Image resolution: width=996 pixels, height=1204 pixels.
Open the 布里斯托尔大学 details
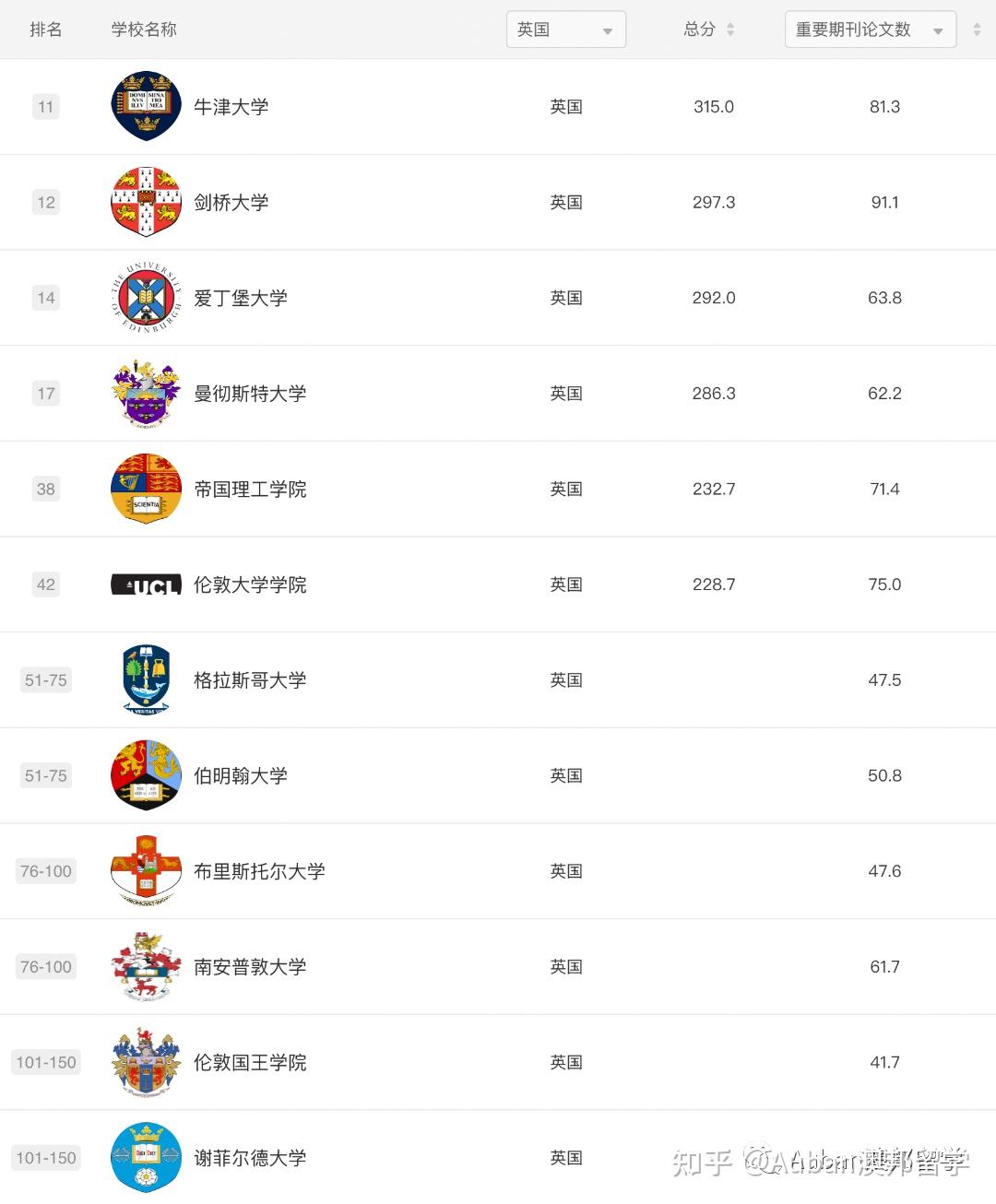coord(258,871)
